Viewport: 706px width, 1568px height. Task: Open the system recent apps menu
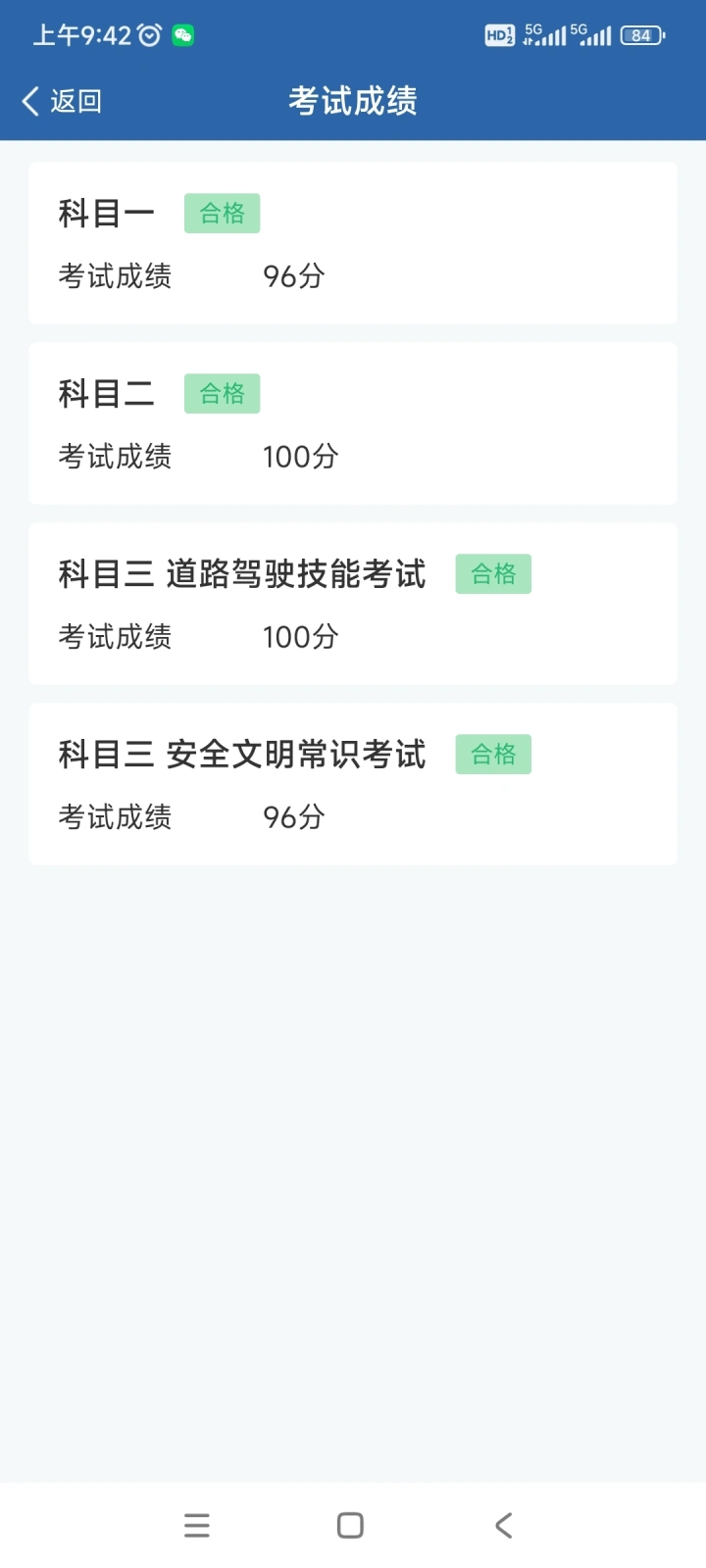click(x=197, y=1525)
